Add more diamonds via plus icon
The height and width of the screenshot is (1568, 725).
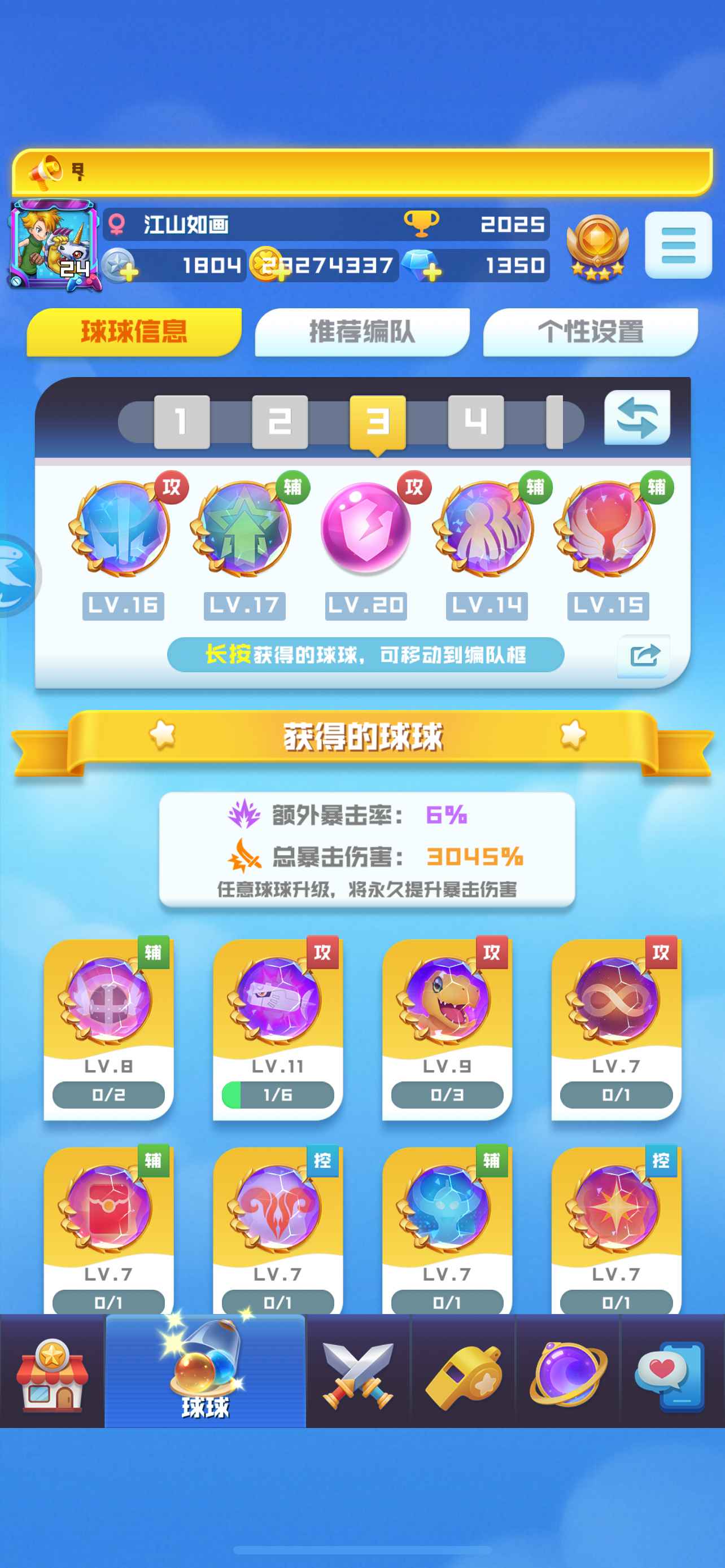click(x=430, y=272)
